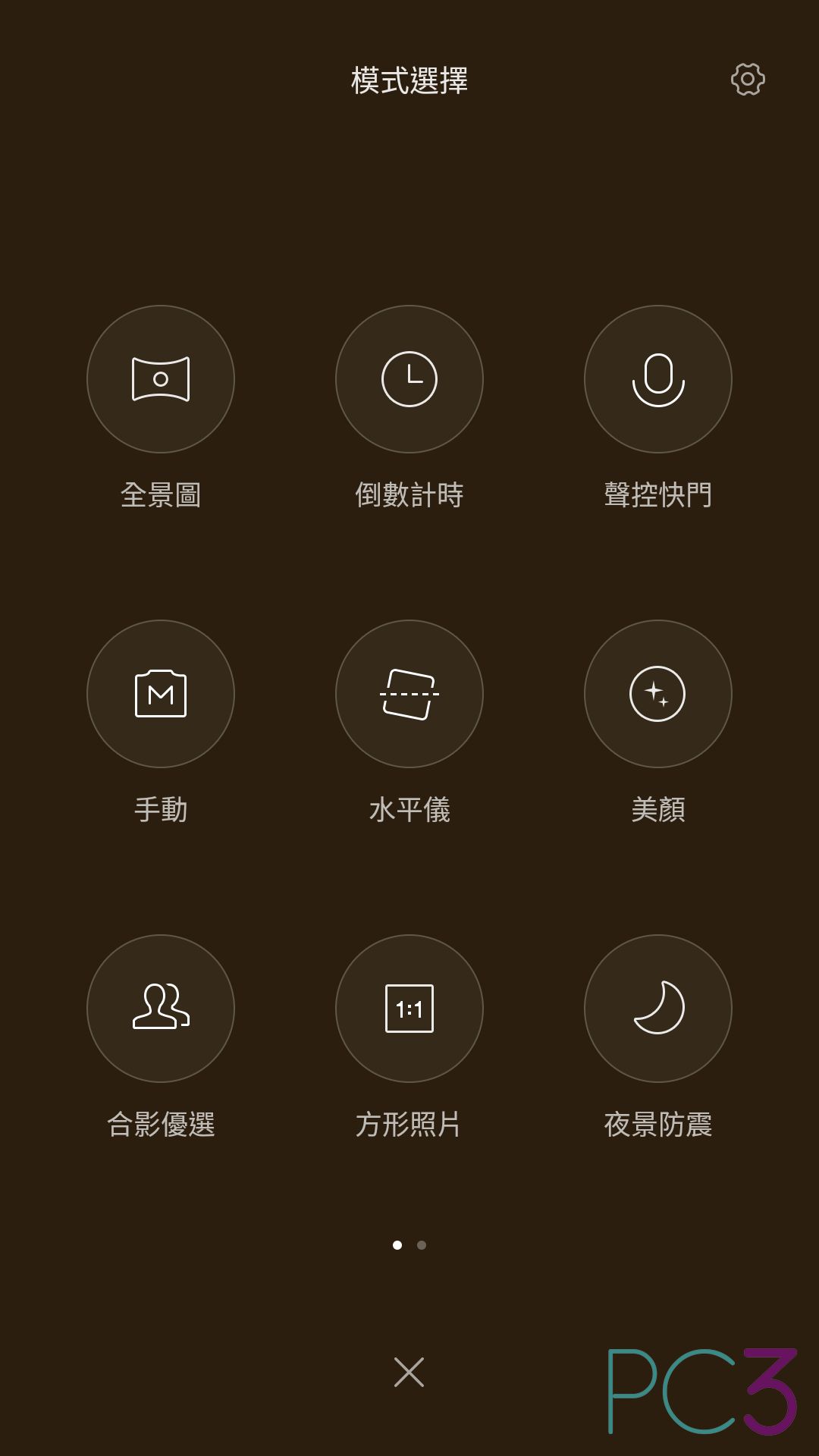Choose the 倒數計時 countdown timer mode
Viewport: 819px width, 1456px height.
point(409,379)
